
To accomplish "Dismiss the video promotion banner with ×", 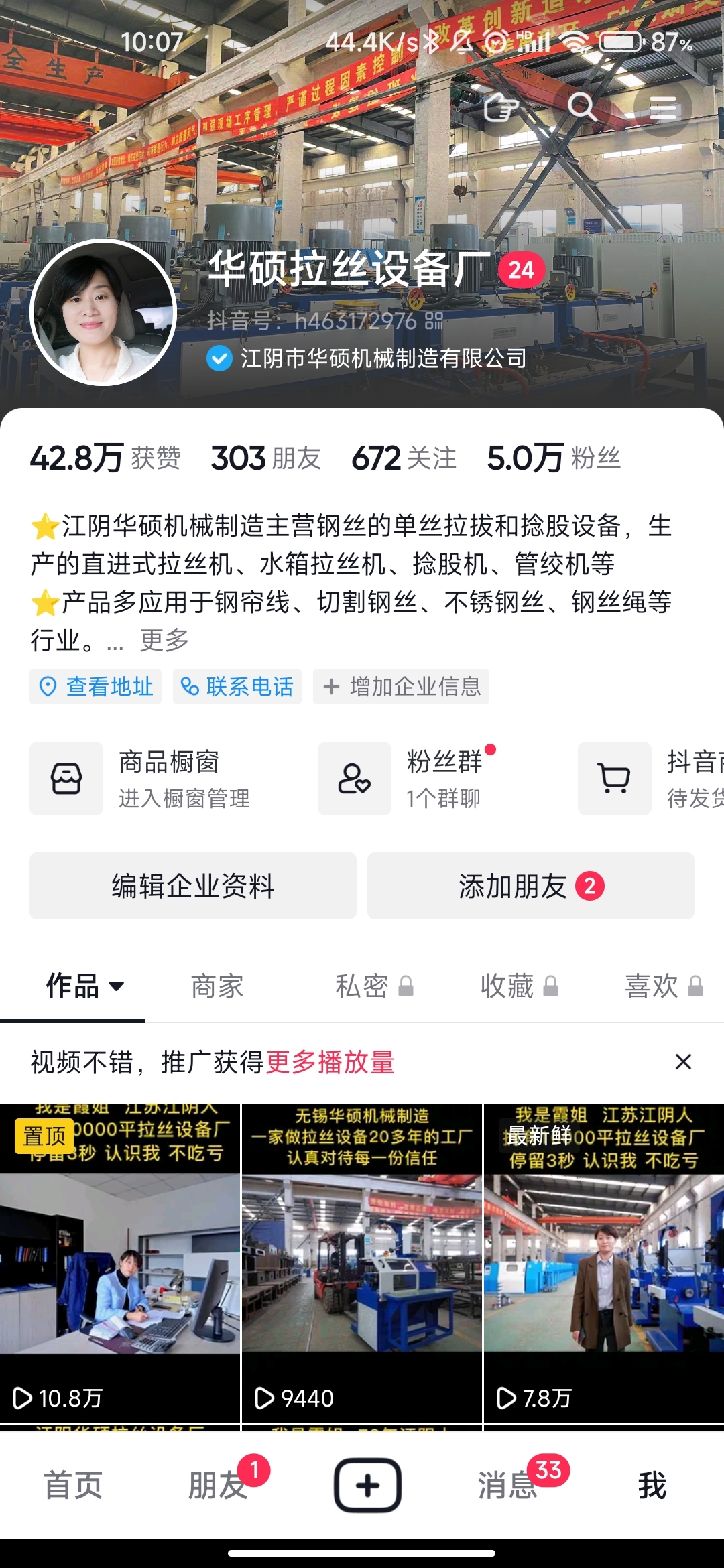I will [682, 1062].
